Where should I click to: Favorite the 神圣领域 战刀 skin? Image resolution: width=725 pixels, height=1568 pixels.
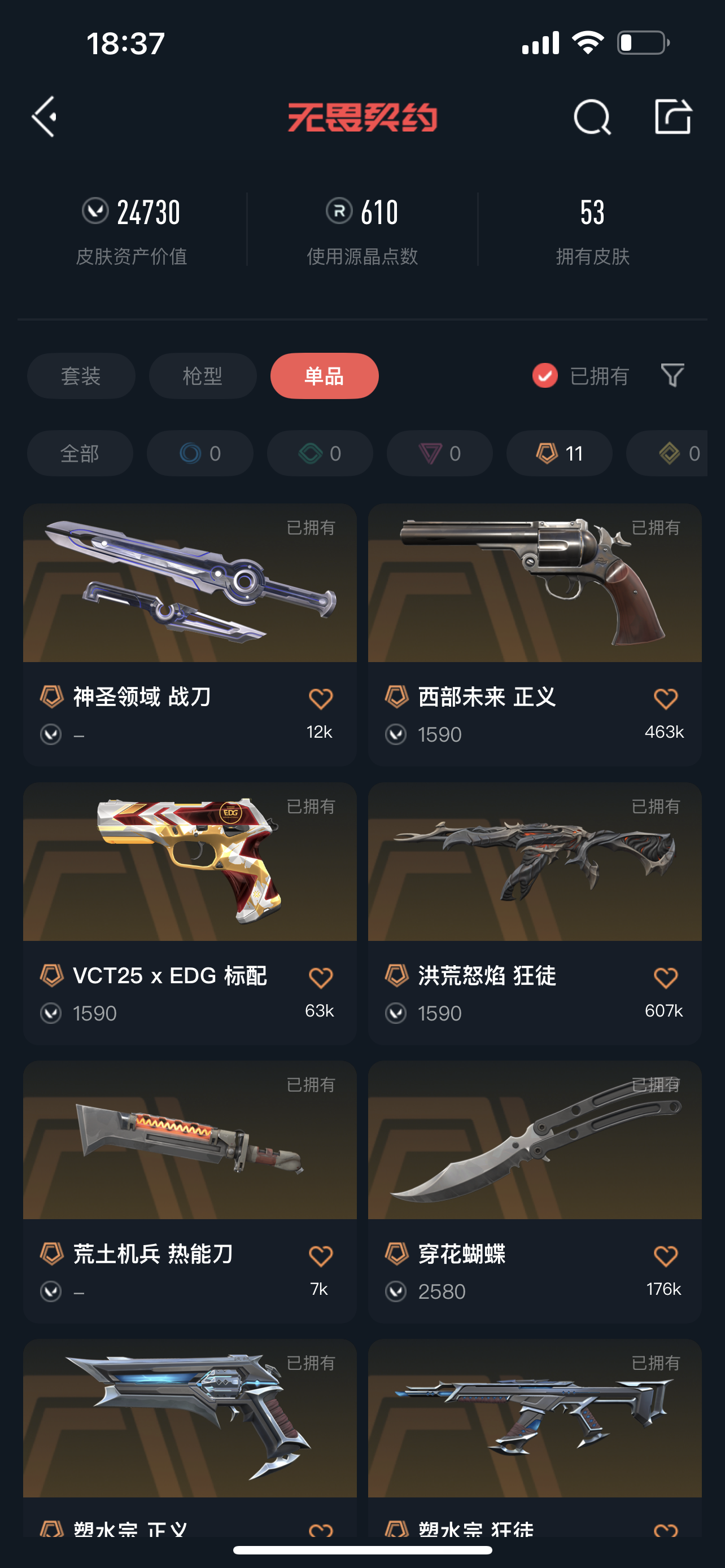coord(320,699)
